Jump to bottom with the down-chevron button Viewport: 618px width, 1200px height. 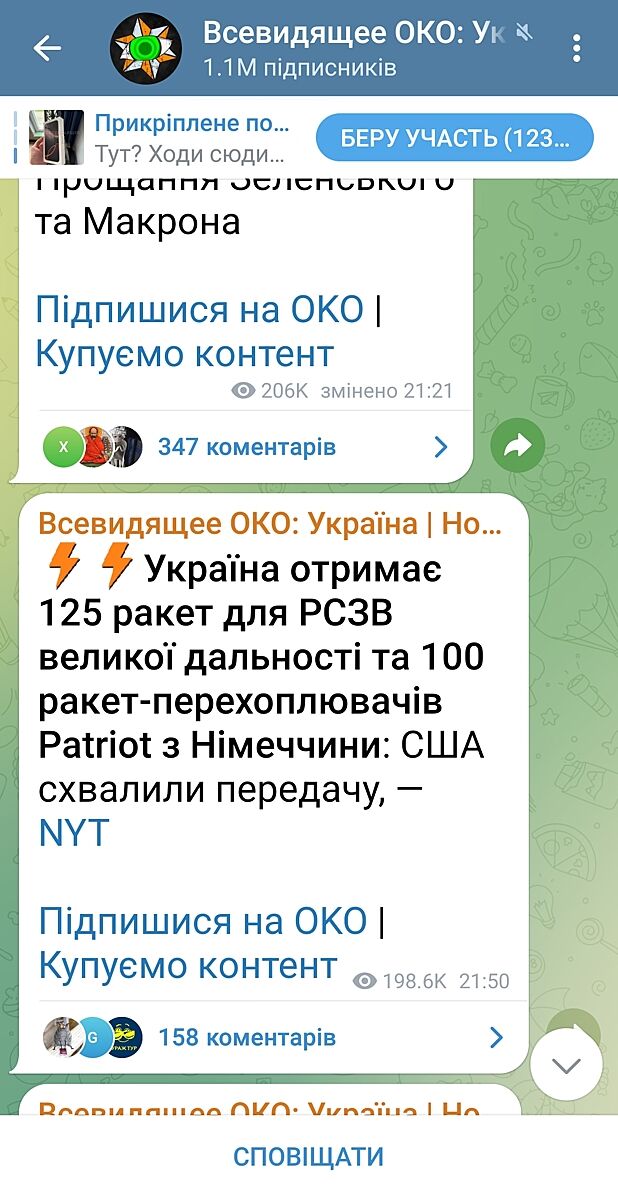(x=566, y=1065)
